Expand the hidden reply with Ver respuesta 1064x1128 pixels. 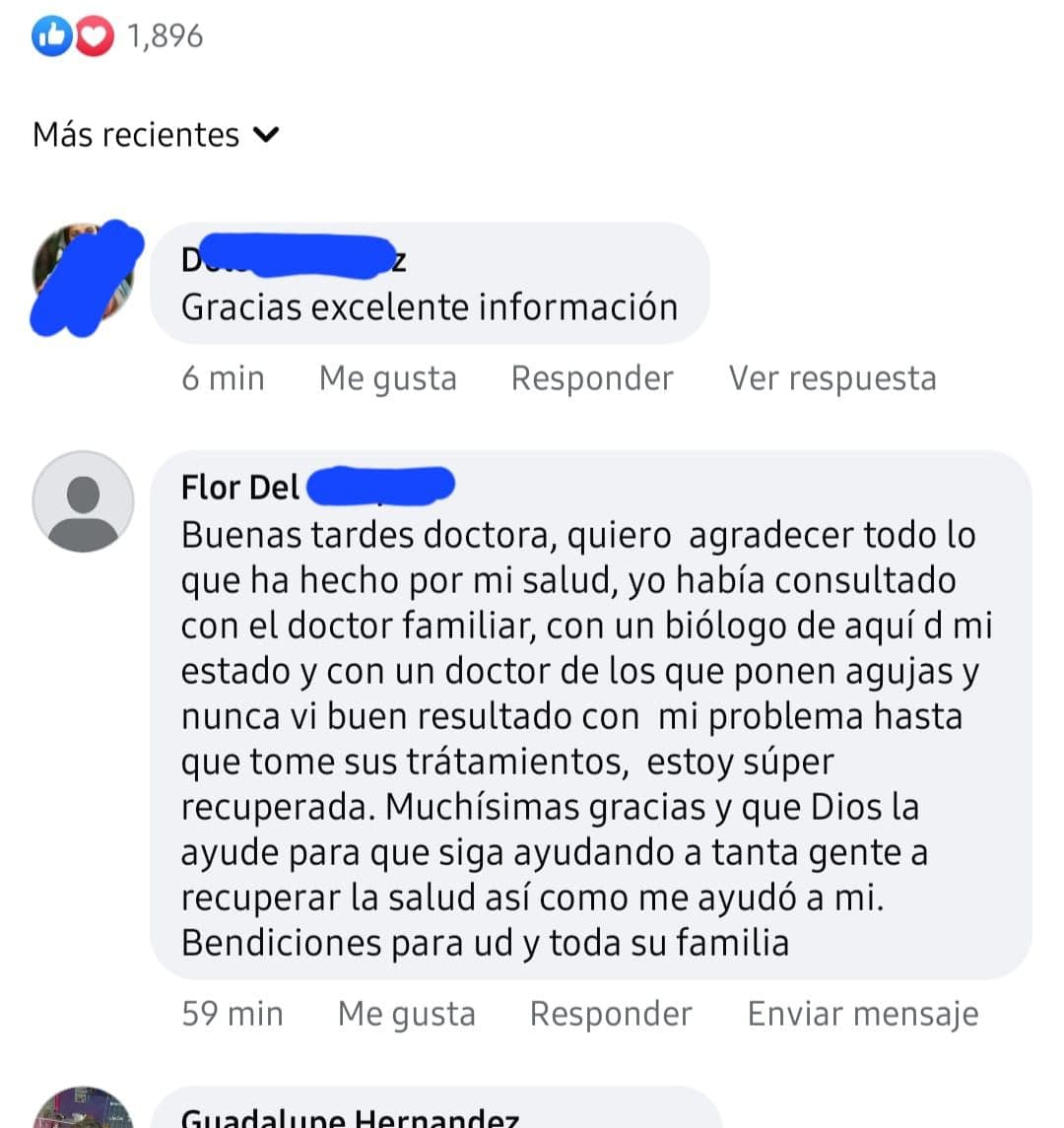click(x=832, y=378)
